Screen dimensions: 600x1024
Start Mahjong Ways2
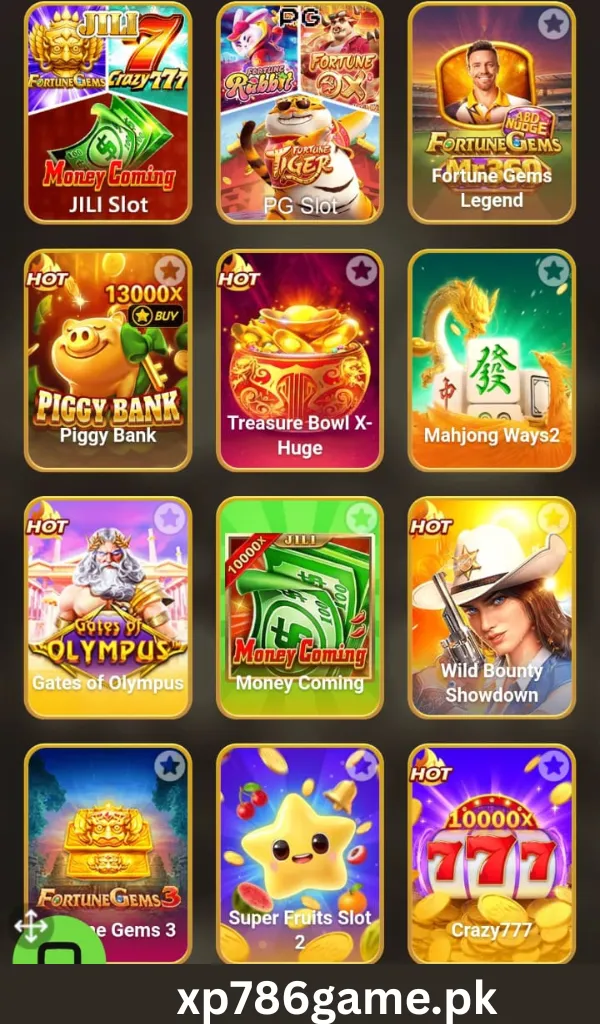pos(492,360)
